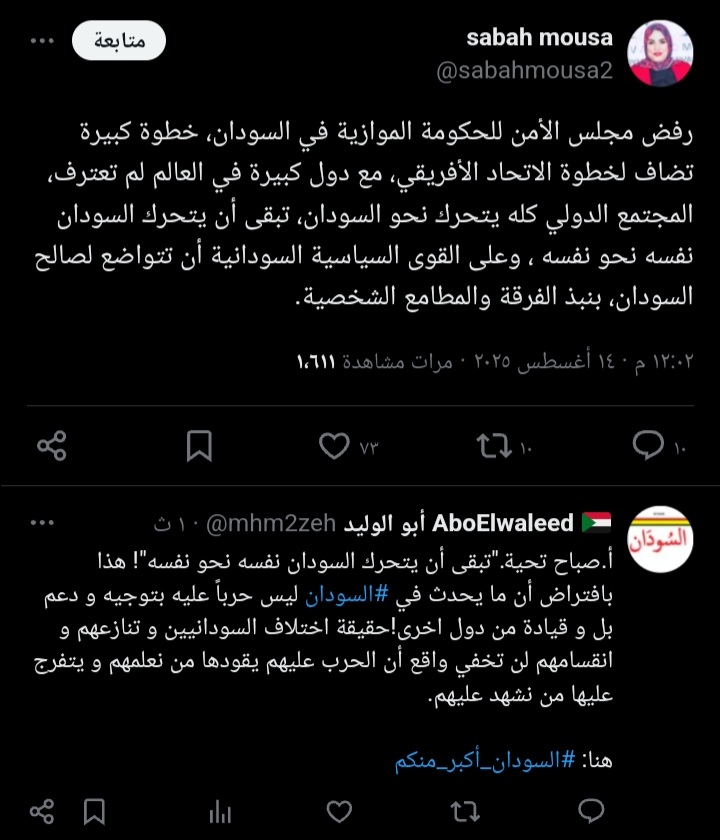Like sabah mousa's post
This screenshot has height=840, width=720.
334,446
